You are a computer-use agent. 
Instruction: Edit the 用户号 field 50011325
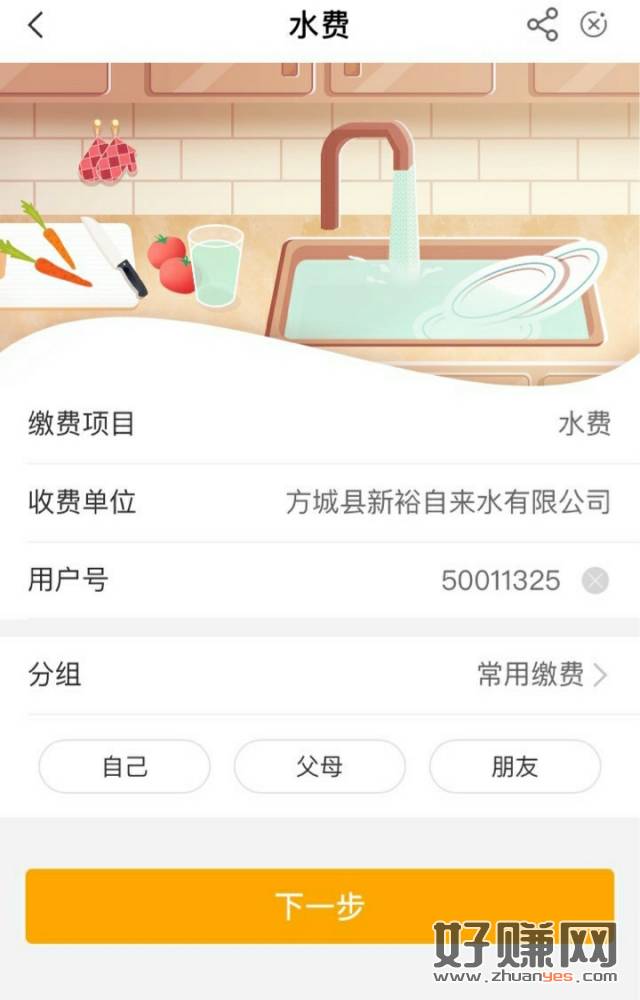click(x=500, y=580)
